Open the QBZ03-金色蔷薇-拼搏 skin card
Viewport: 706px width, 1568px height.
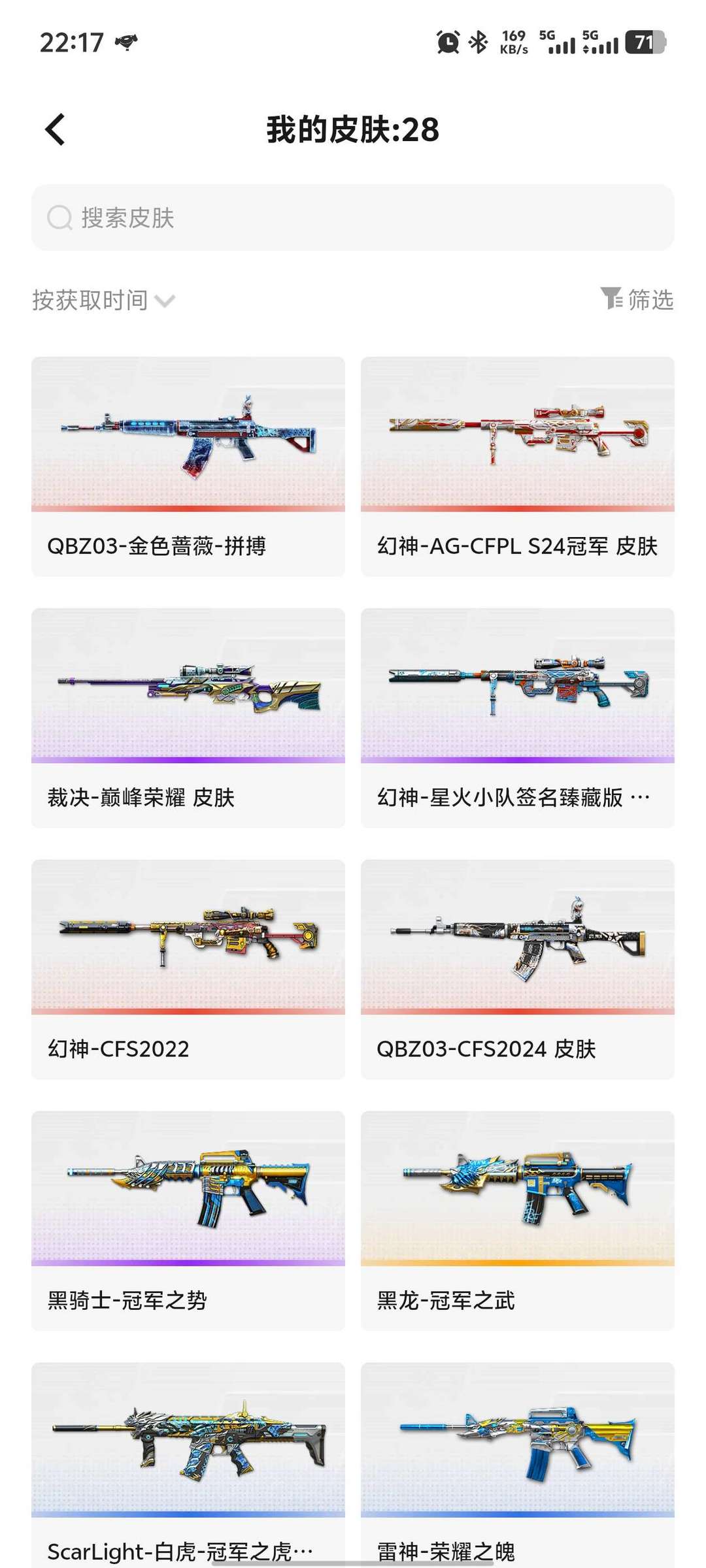pos(188,466)
